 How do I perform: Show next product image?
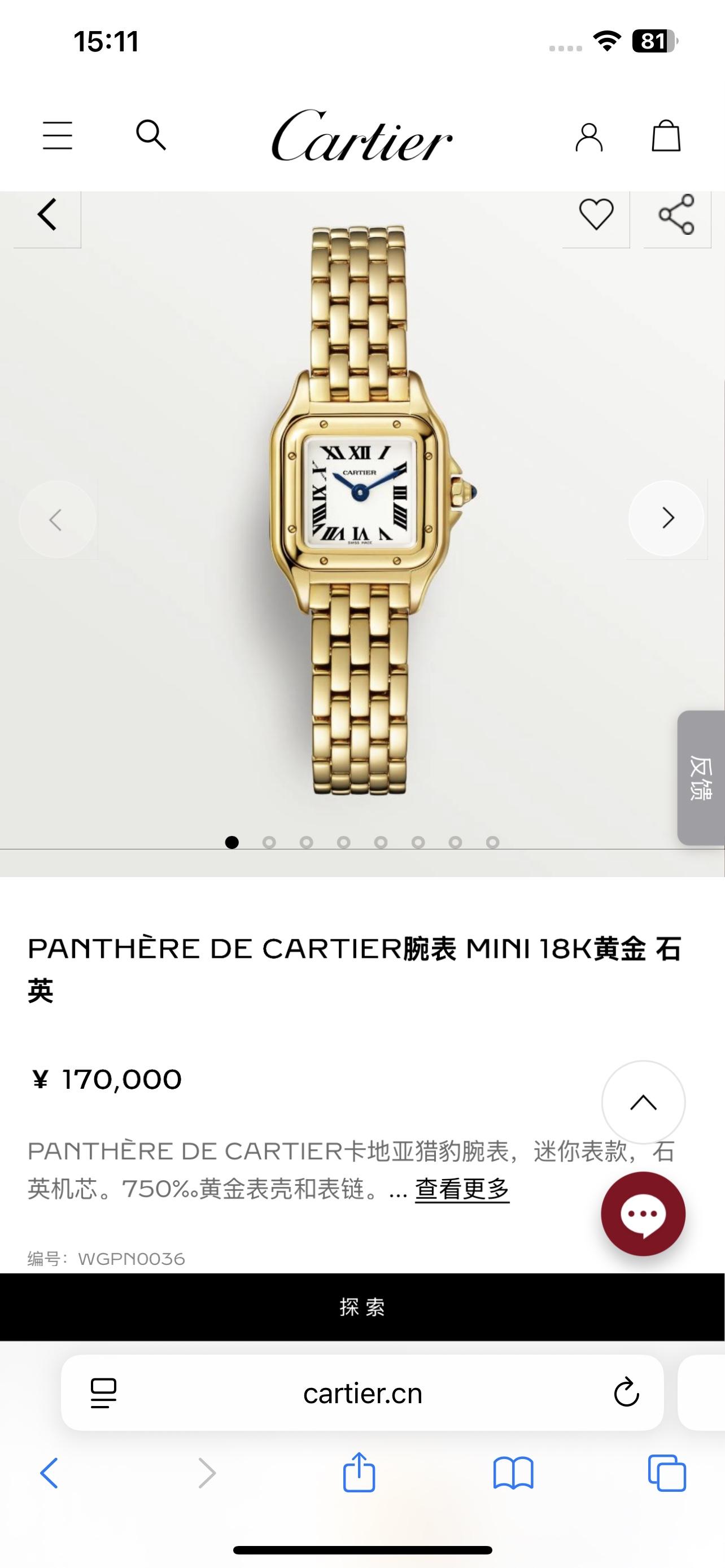tap(667, 518)
